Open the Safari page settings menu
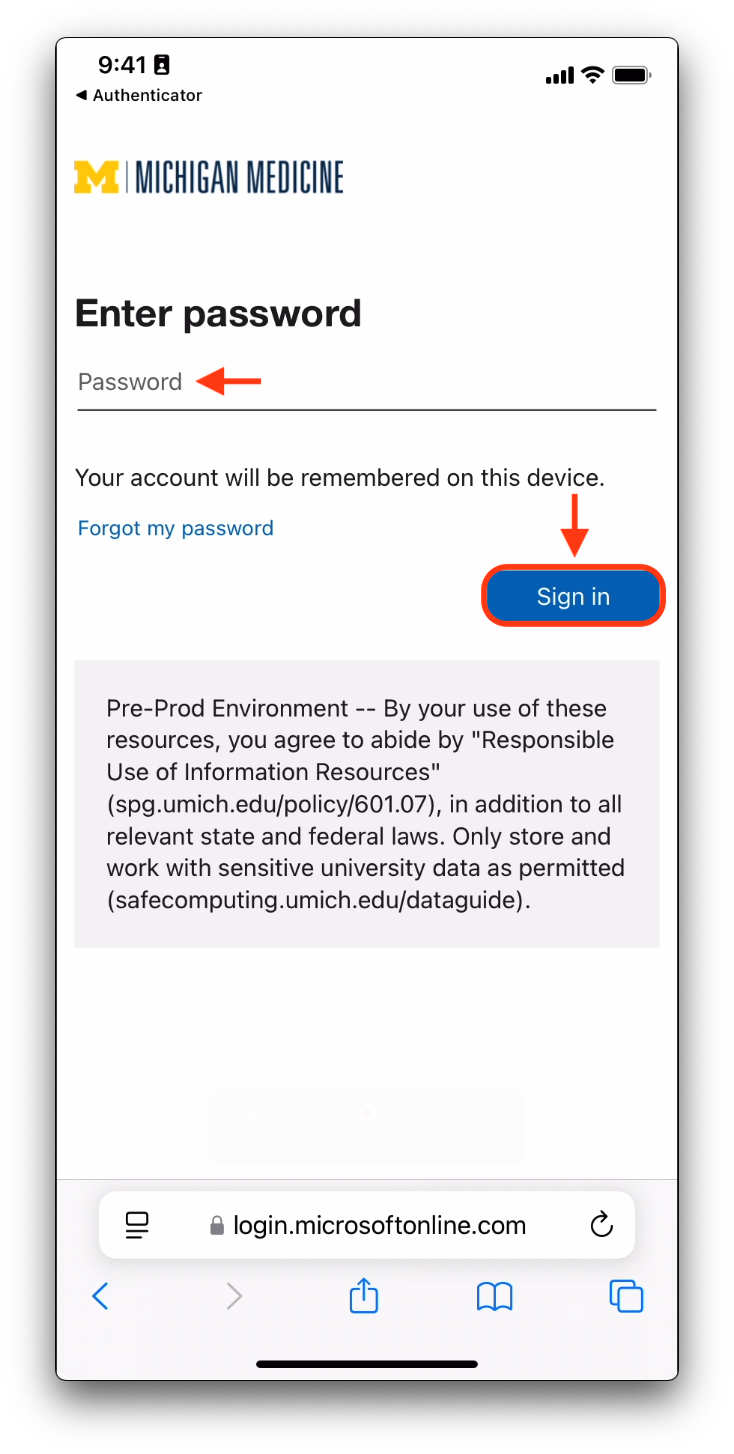The image size is (734, 1454). (137, 1225)
